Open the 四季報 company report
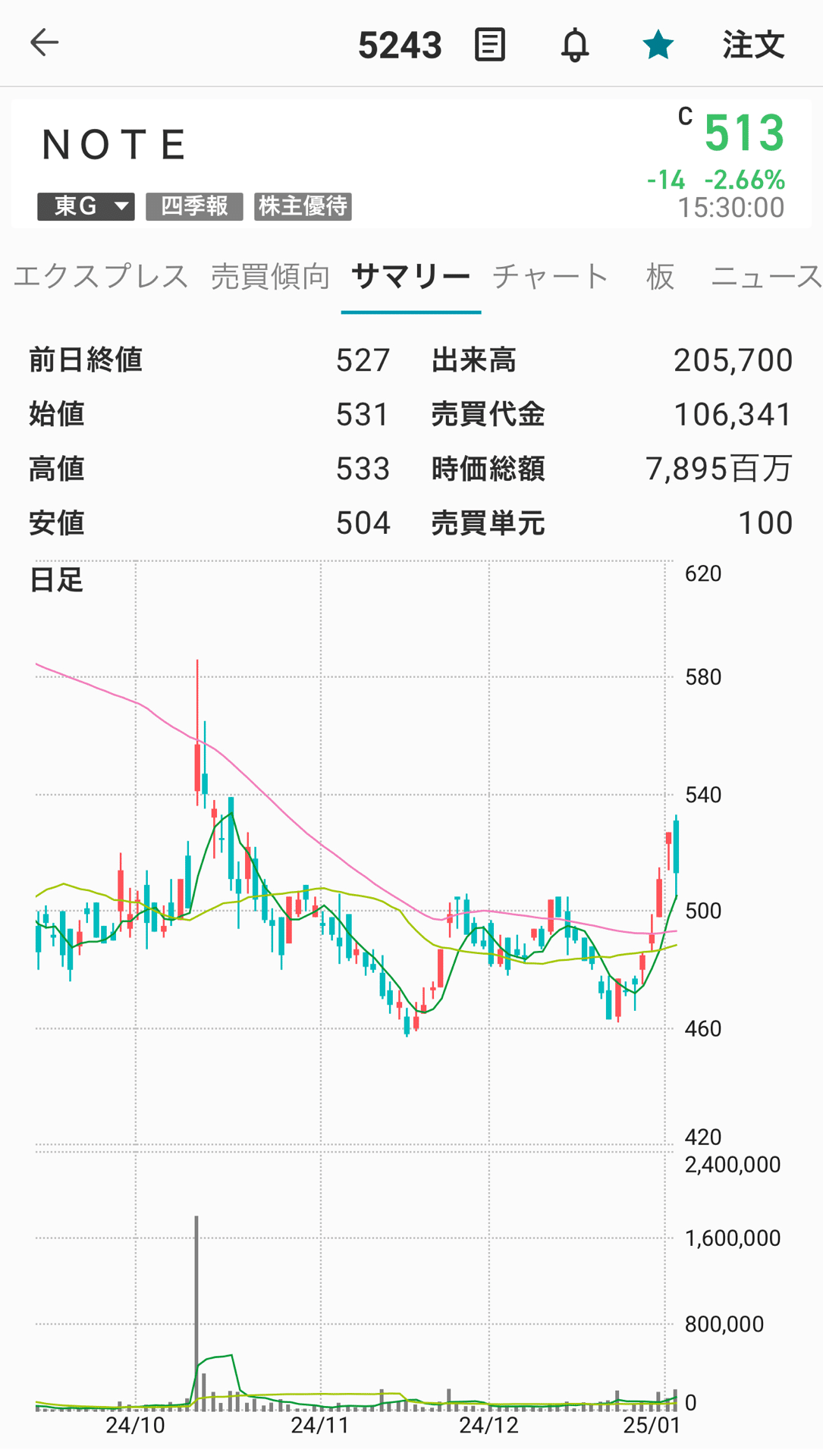 tap(194, 206)
